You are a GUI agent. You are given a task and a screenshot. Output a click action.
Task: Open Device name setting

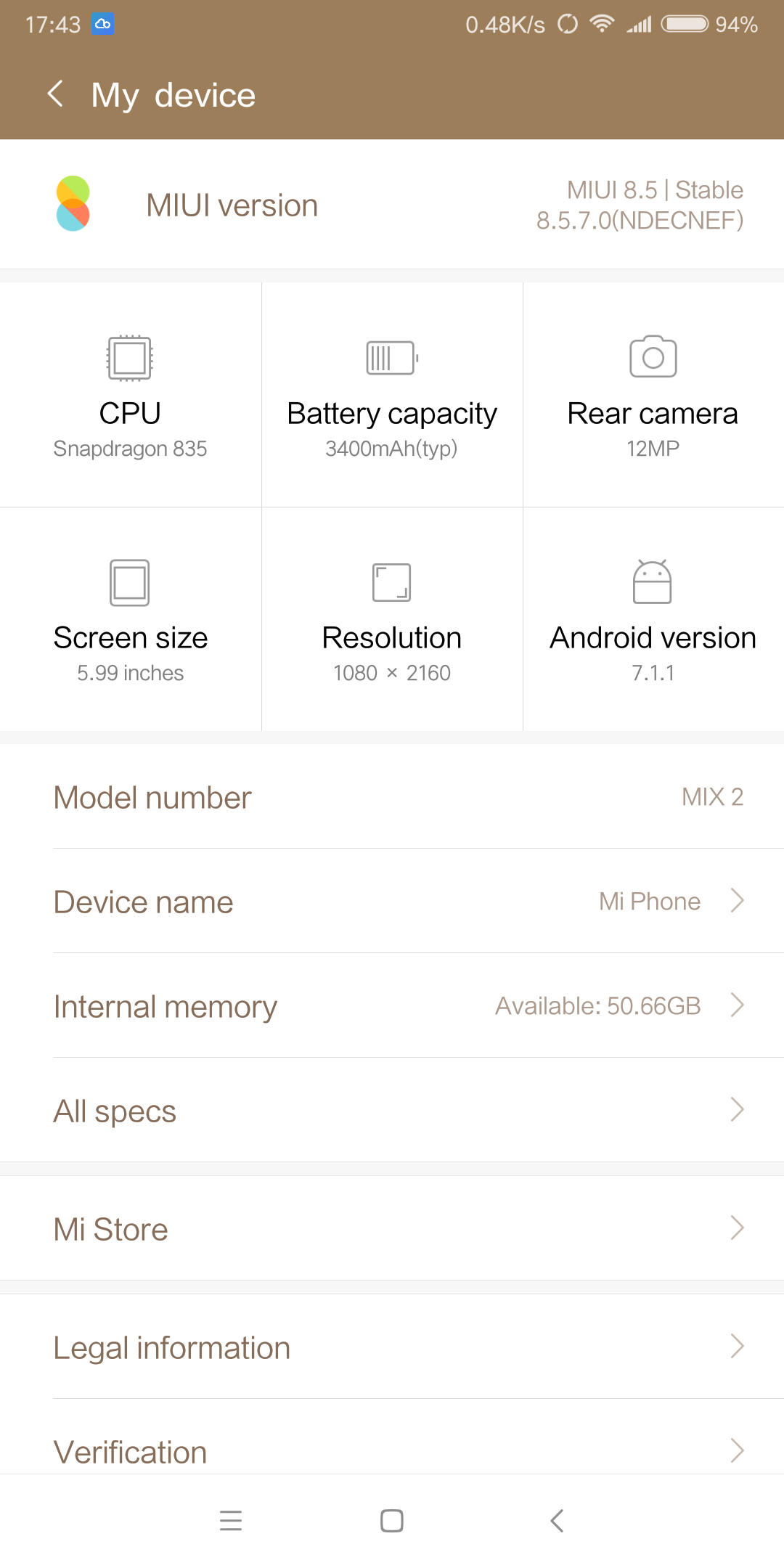[x=392, y=902]
